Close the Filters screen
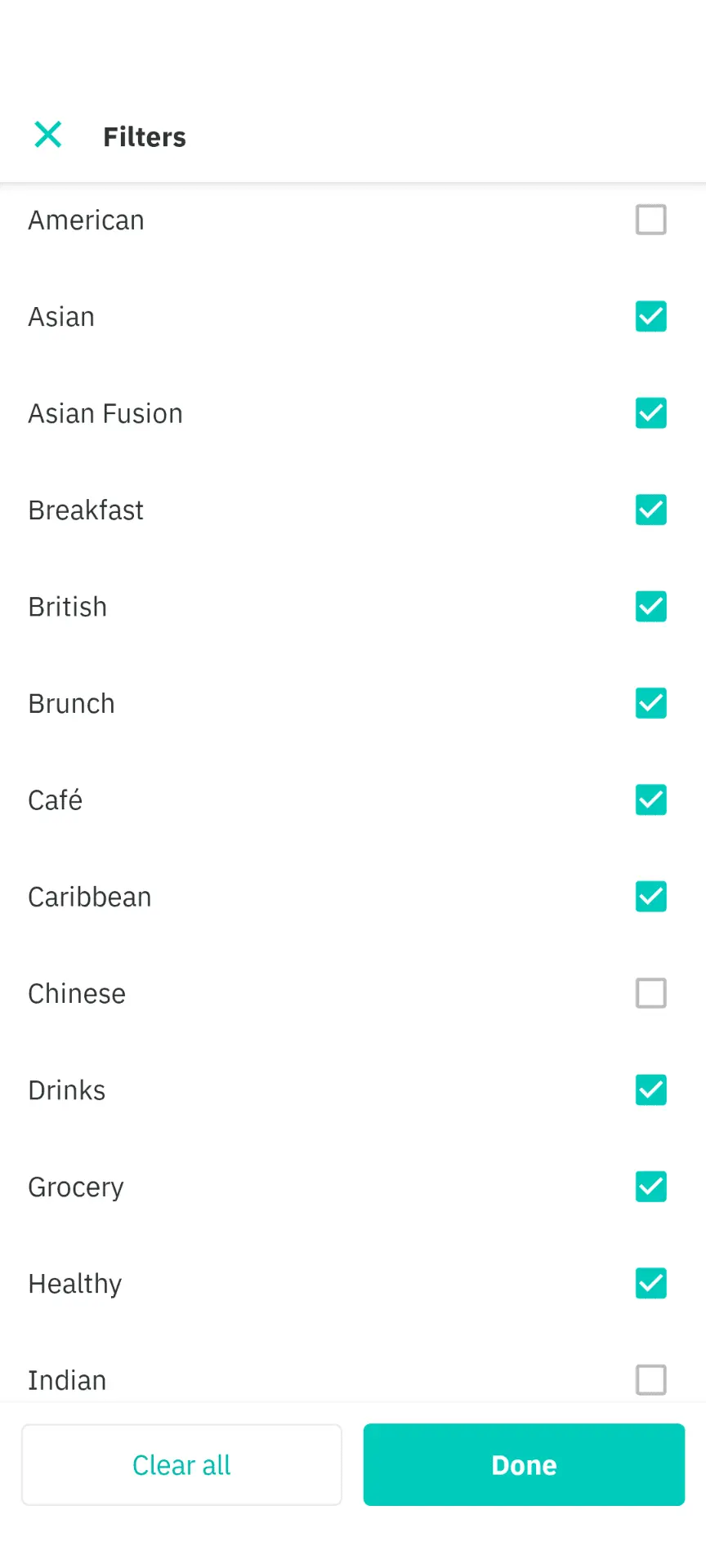Image resolution: width=706 pixels, height=1568 pixels. coord(48,135)
